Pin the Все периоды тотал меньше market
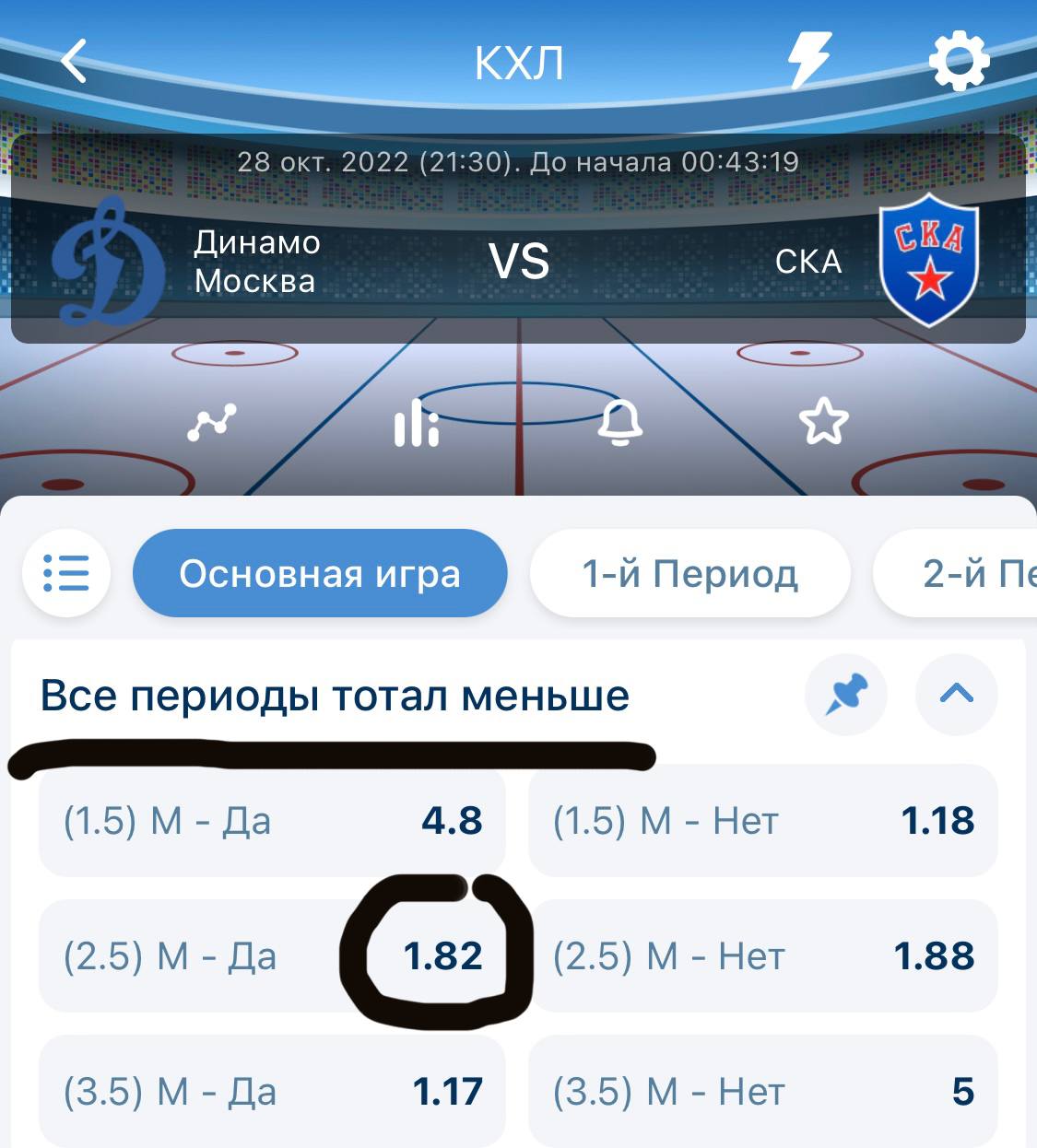Screen dimensions: 1037x1148 (x=846, y=694)
